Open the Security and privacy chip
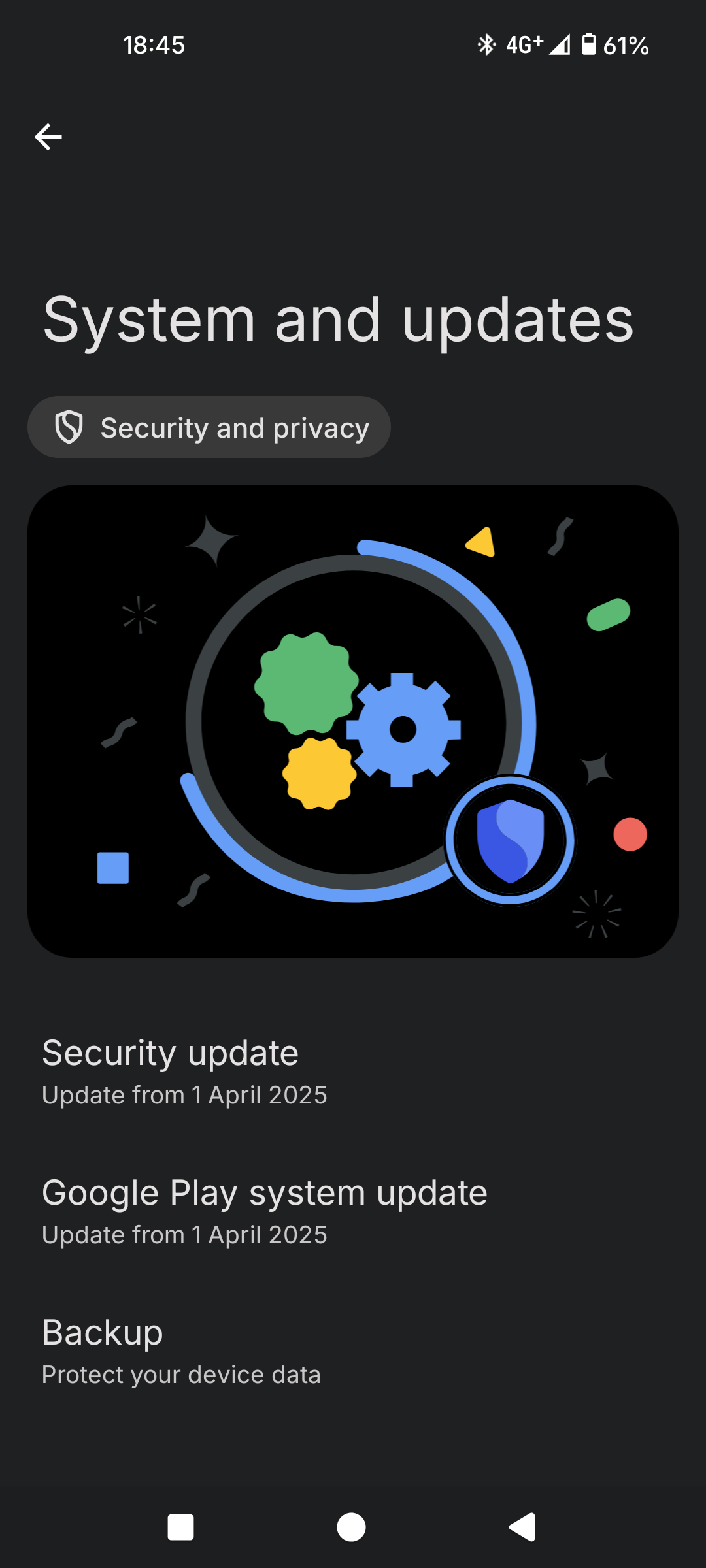 click(x=209, y=428)
